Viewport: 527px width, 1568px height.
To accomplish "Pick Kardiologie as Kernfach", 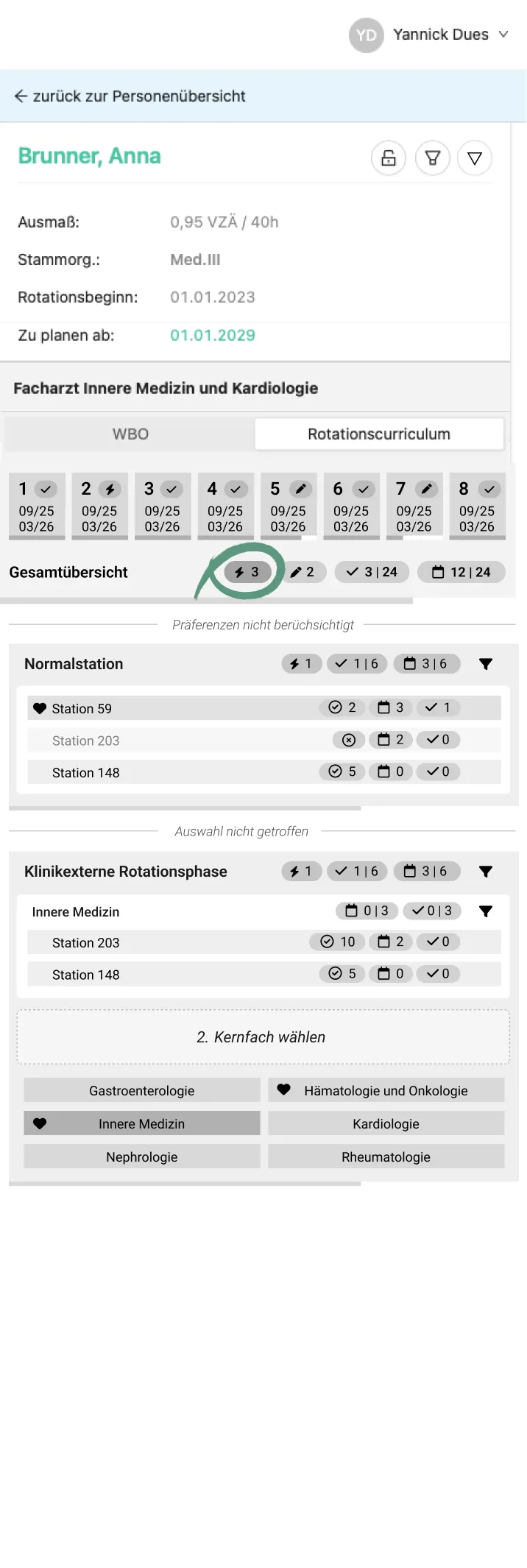I will coord(386,1123).
